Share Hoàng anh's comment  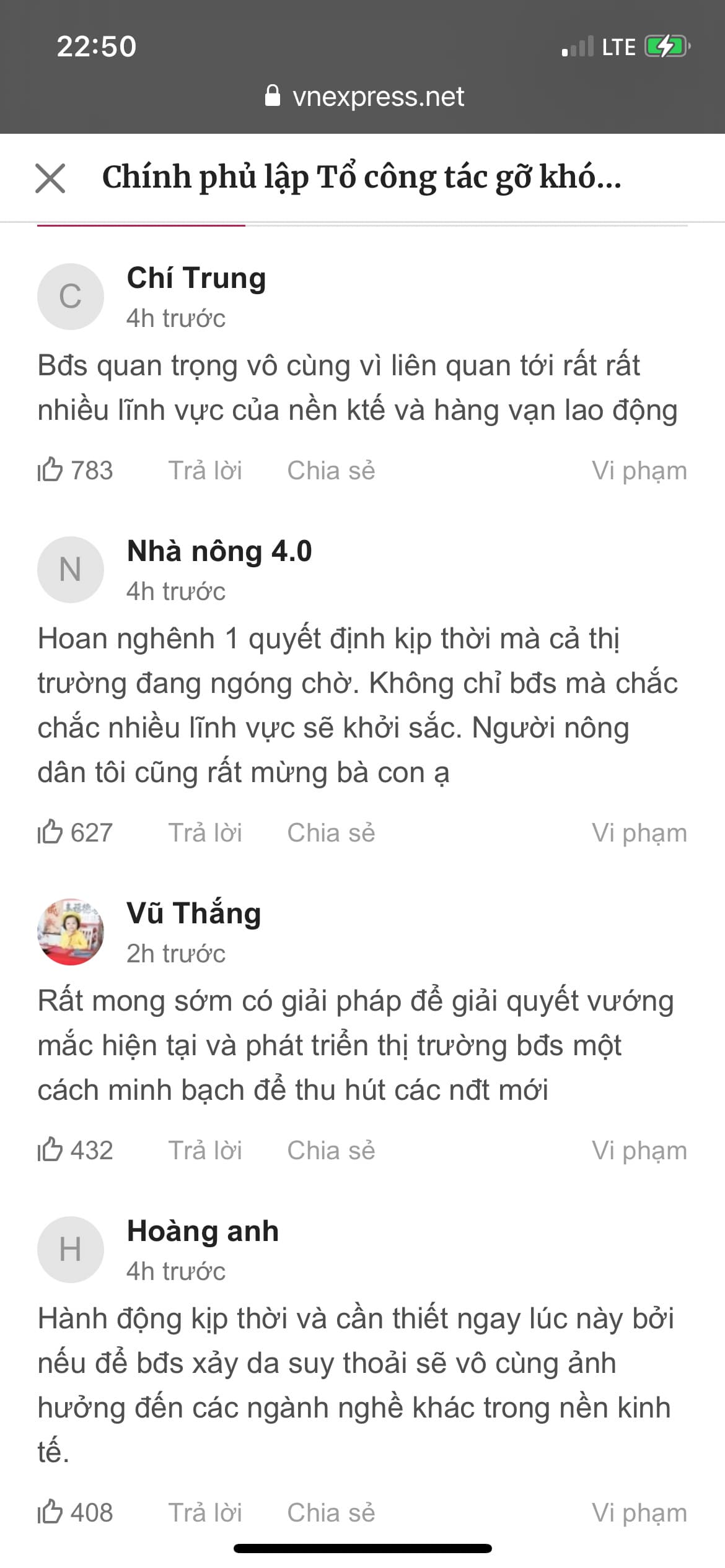point(331,1513)
